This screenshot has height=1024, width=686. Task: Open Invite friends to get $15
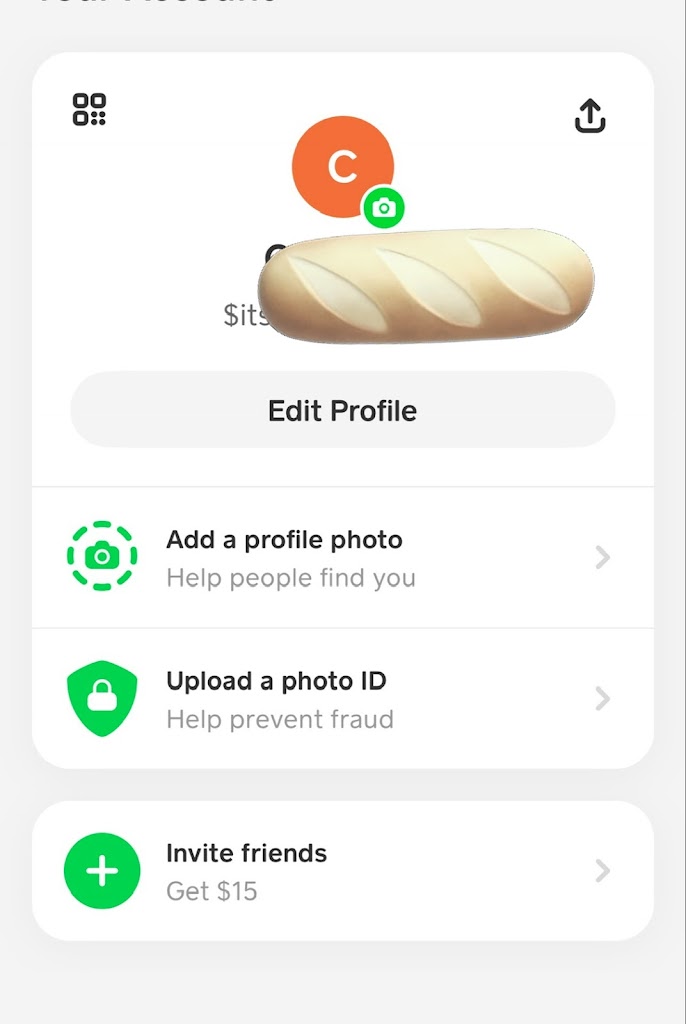tap(343, 870)
